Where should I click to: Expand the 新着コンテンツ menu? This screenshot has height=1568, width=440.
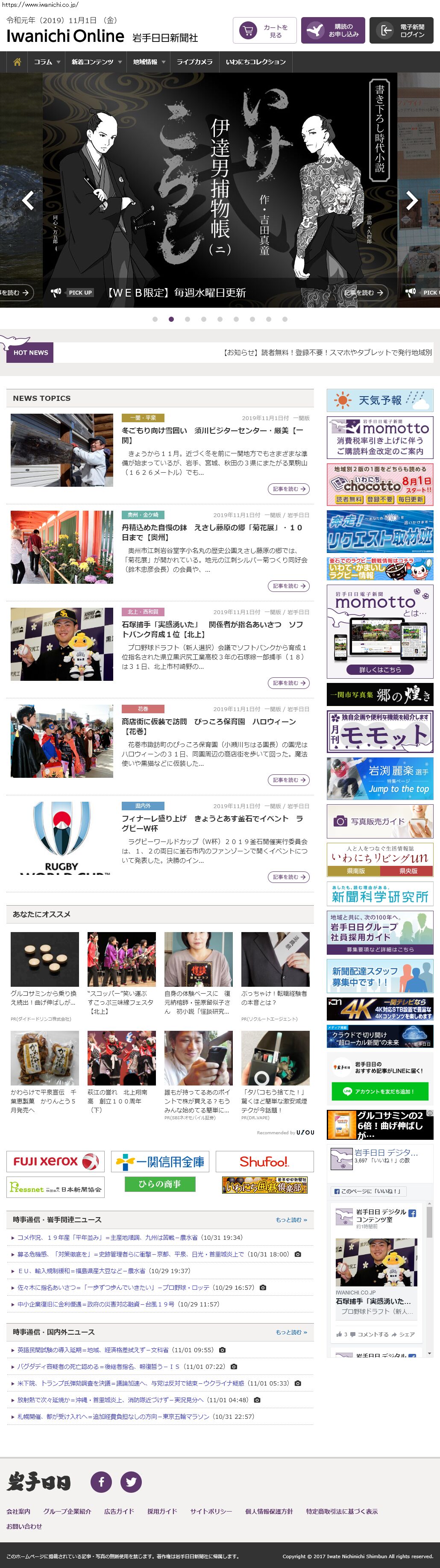tap(96, 62)
